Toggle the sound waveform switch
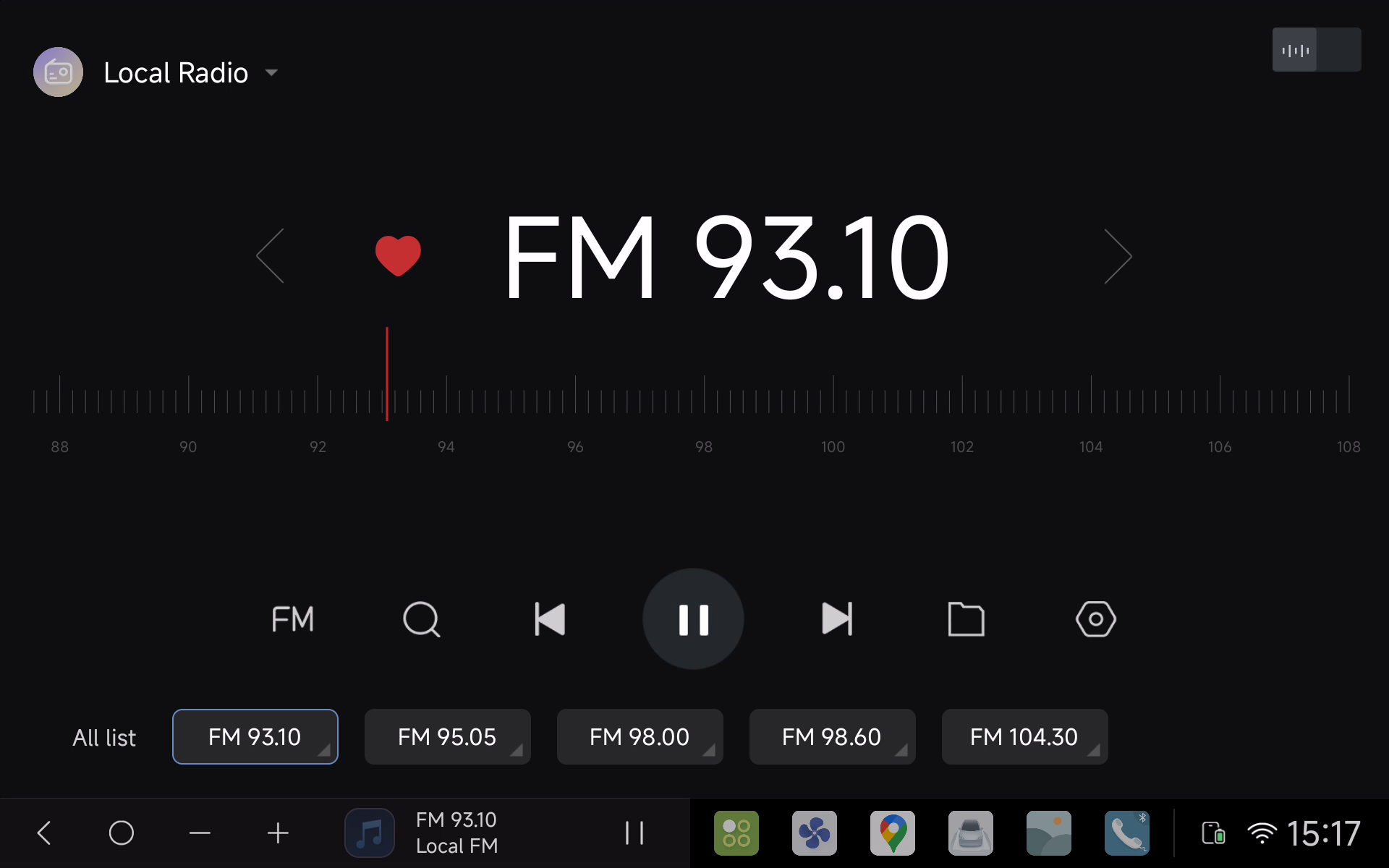The width and height of the screenshot is (1389, 868). [x=1316, y=50]
